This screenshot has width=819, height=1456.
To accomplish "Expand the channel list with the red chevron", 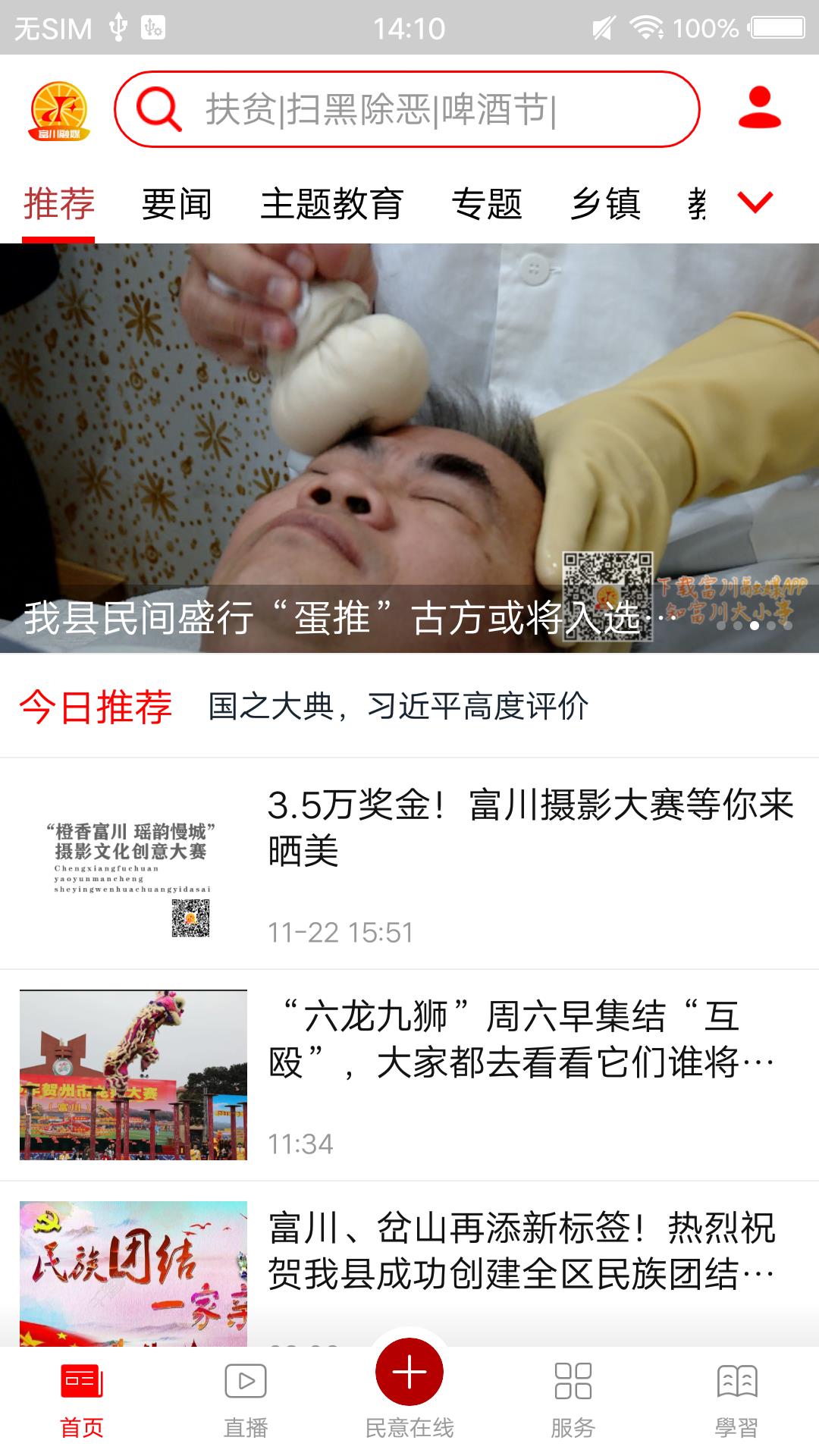I will pos(755,202).
